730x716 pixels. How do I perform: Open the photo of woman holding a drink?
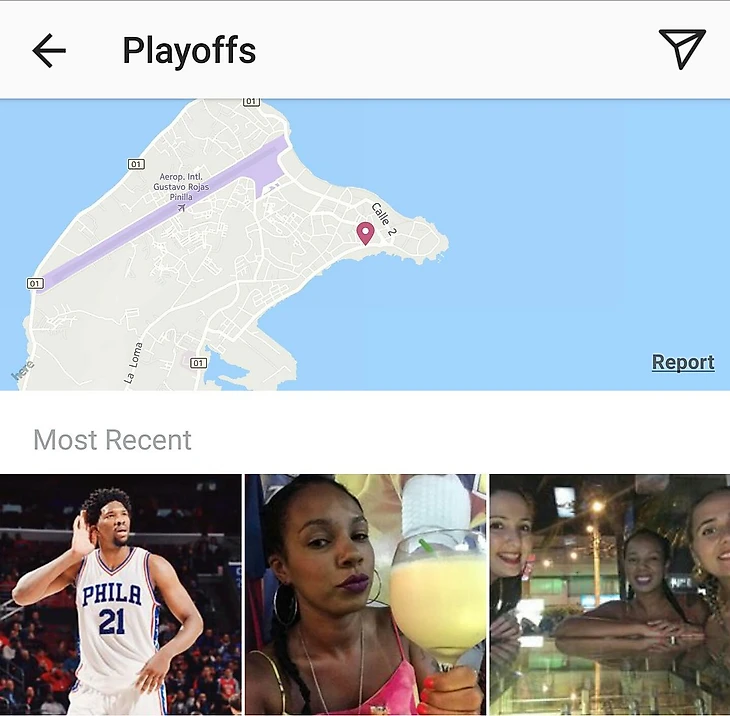point(366,594)
